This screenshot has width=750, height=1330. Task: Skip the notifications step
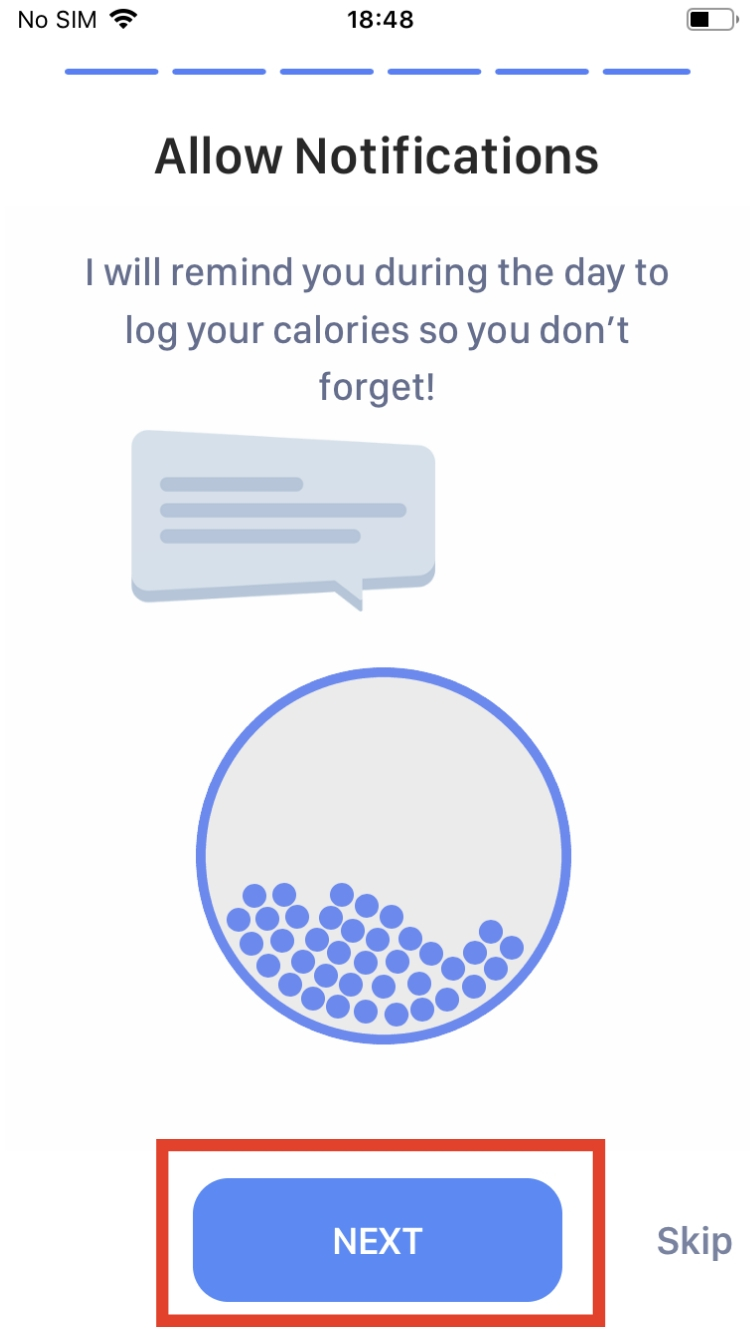694,1241
